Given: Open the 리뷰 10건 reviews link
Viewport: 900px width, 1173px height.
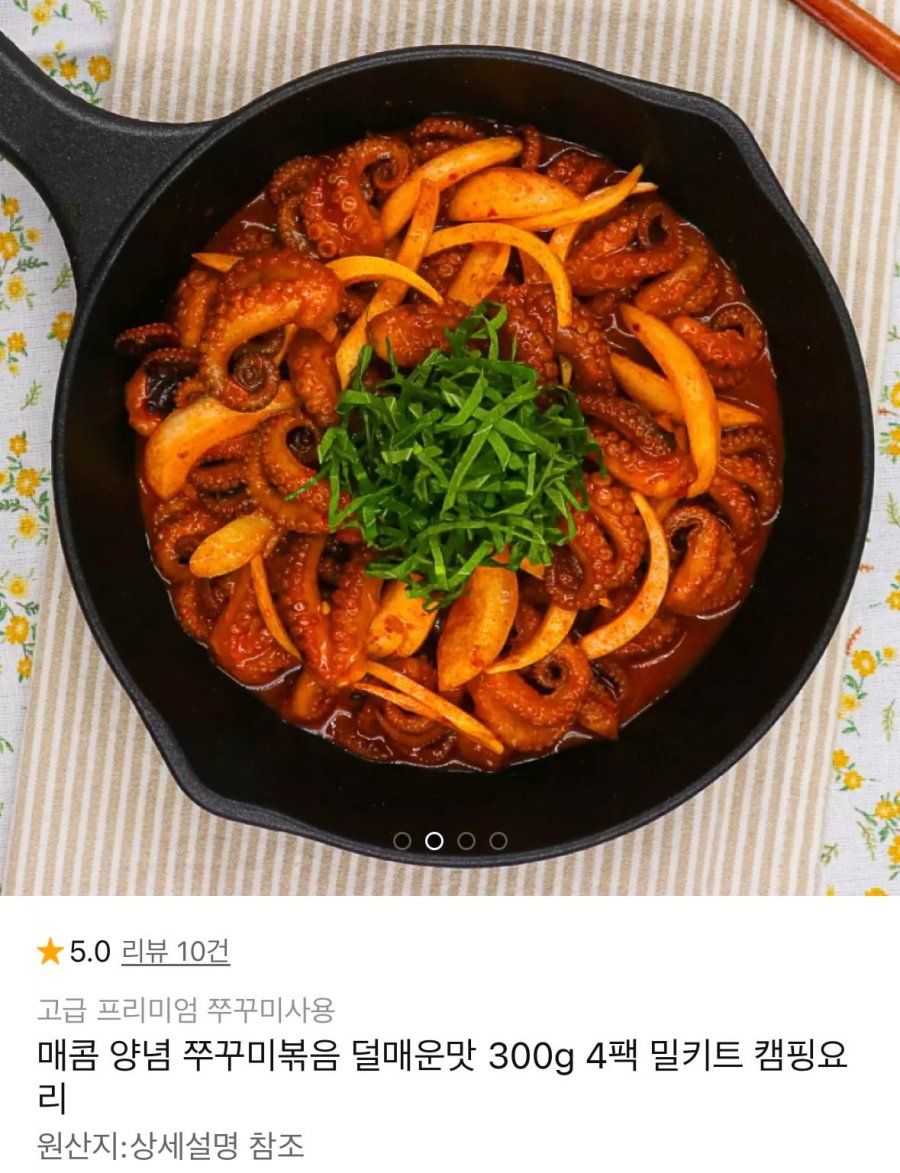Looking at the screenshot, I should click(x=175, y=951).
